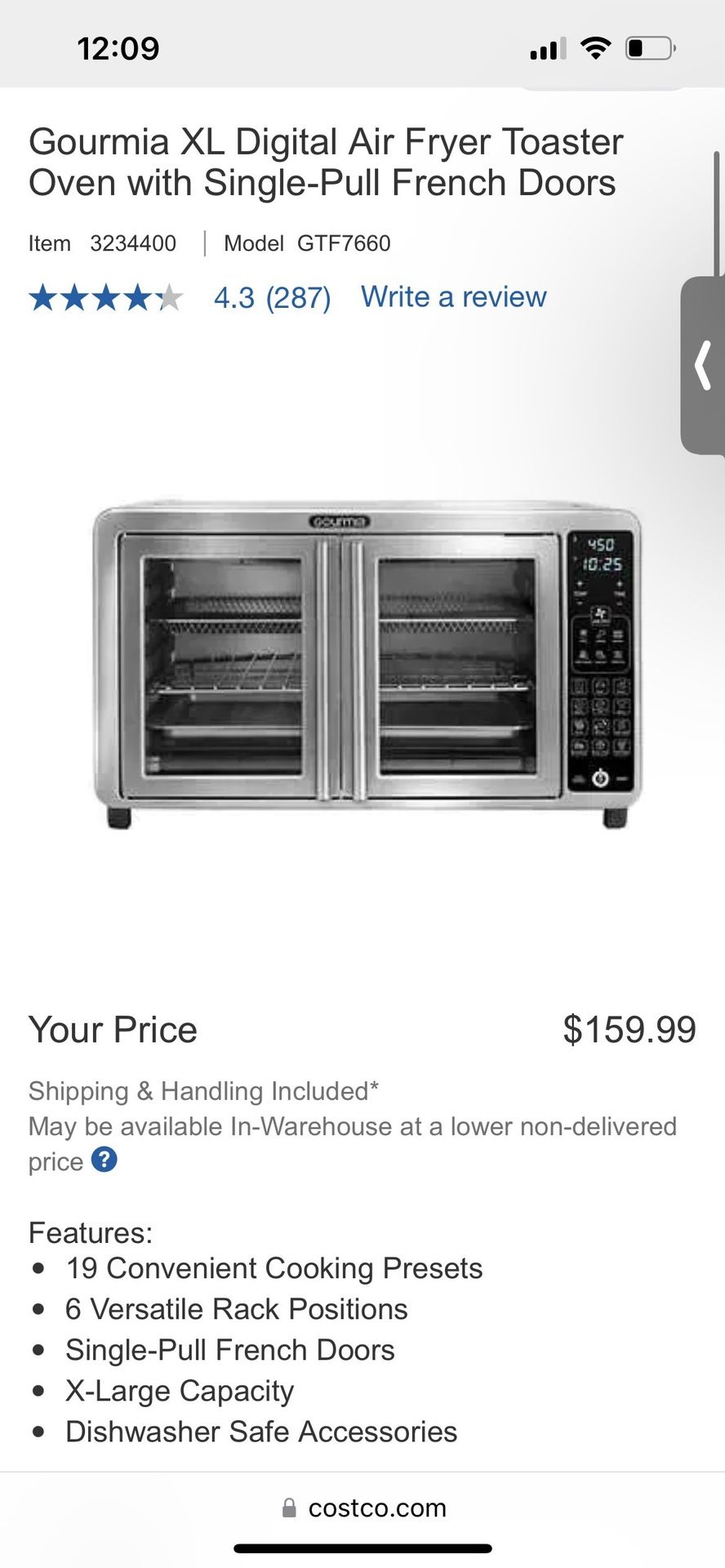Tap the "$159.99" price text
Viewport: 725px width, 1568px height.
pos(629,1030)
